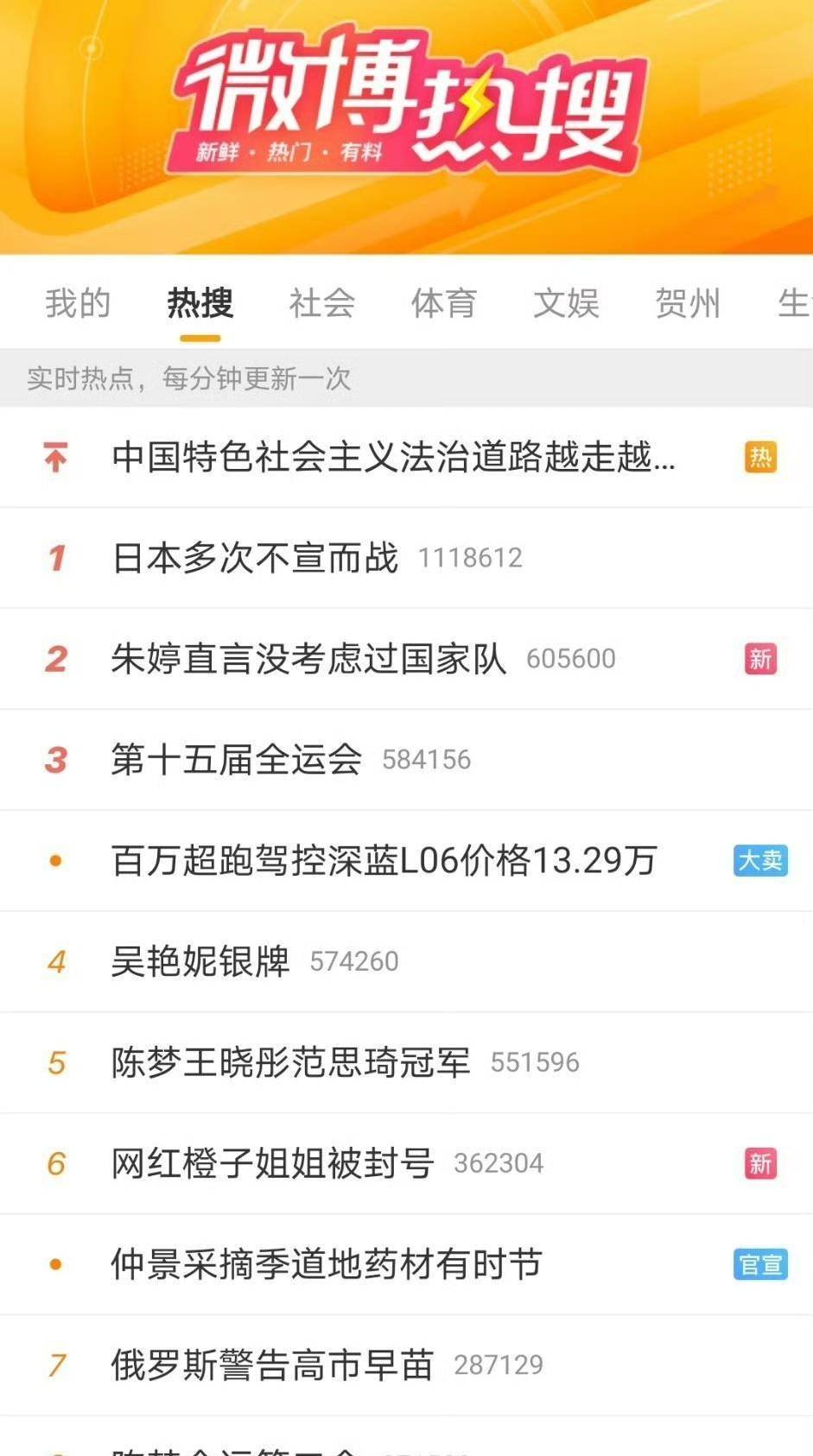Screen dimensions: 813x1456
Task: Click the orange dot marking the promoted car topic
Action: [x=55, y=861]
